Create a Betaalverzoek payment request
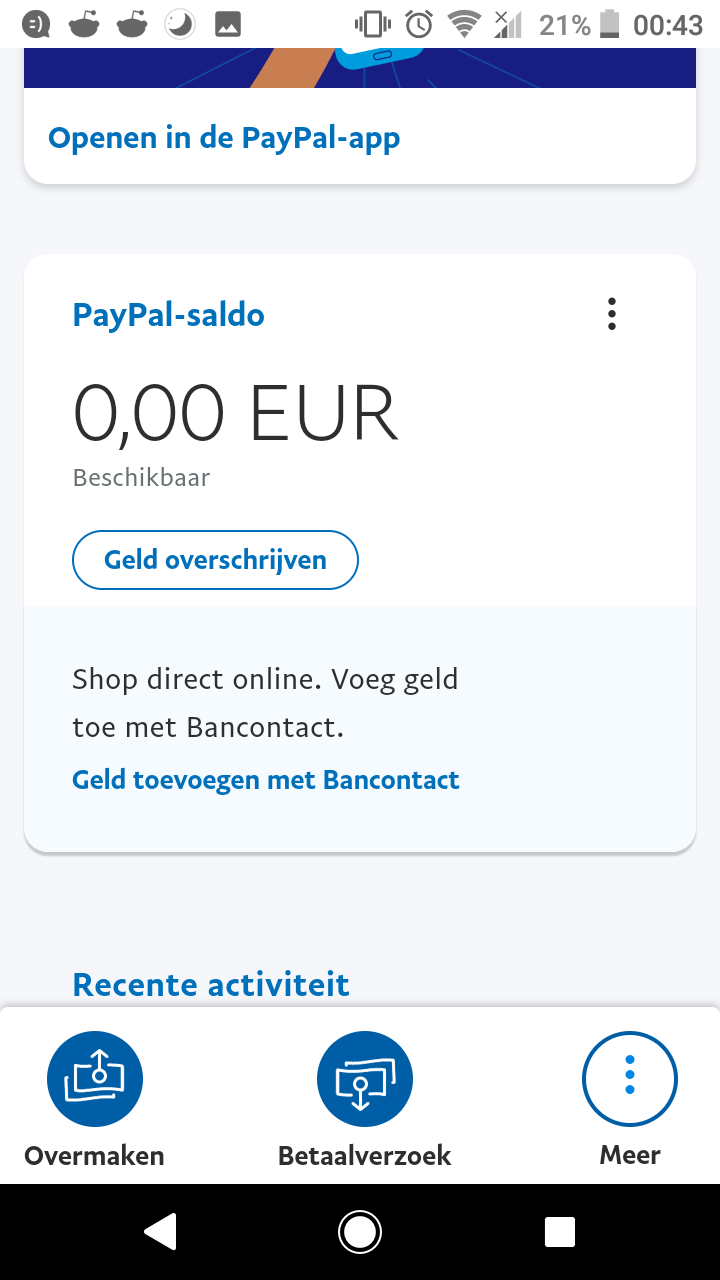The image size is (720, 1280). pos(365,1100)
